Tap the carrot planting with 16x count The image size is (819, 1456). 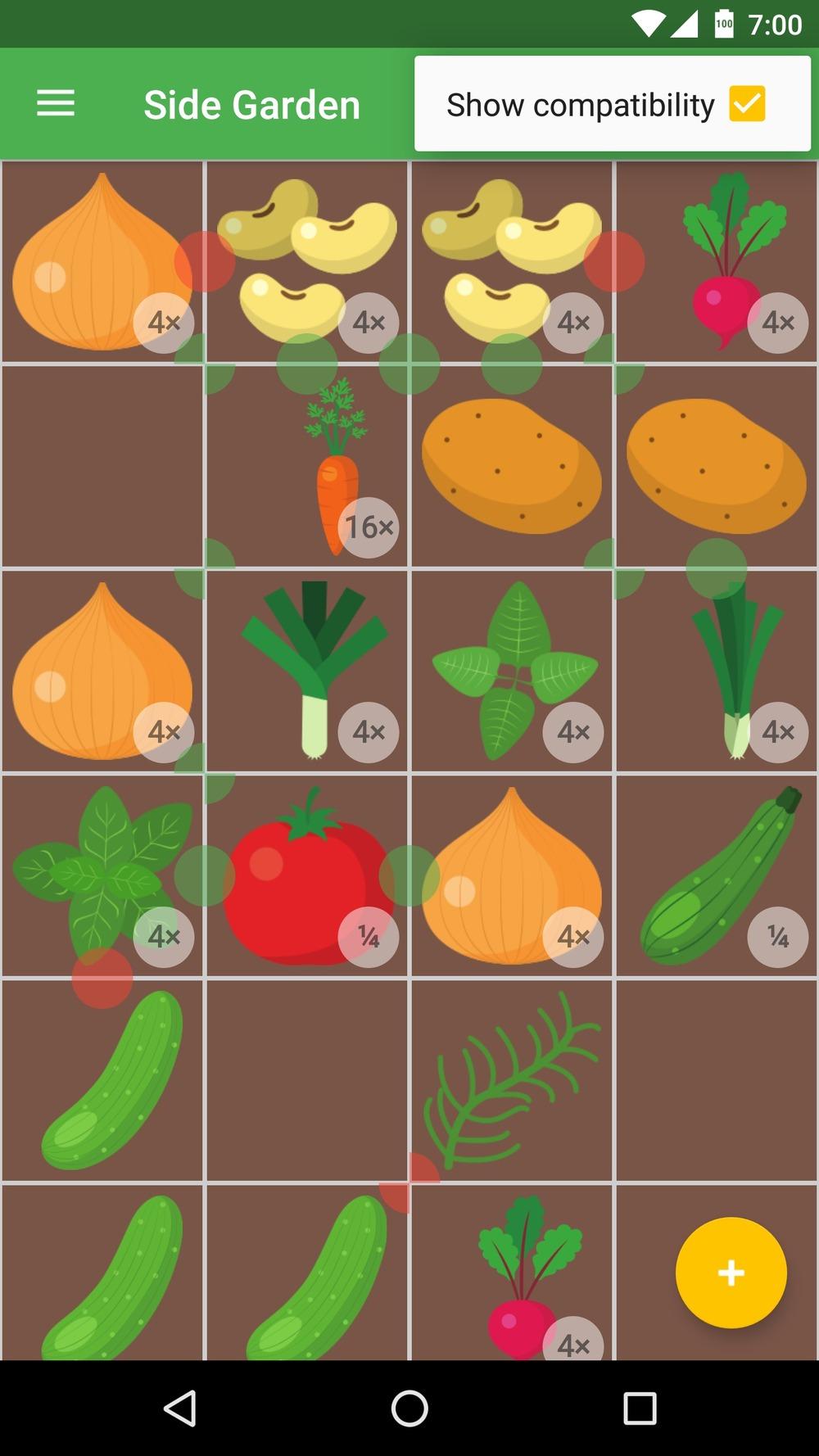pyautogui.click(x=306, y=465)
